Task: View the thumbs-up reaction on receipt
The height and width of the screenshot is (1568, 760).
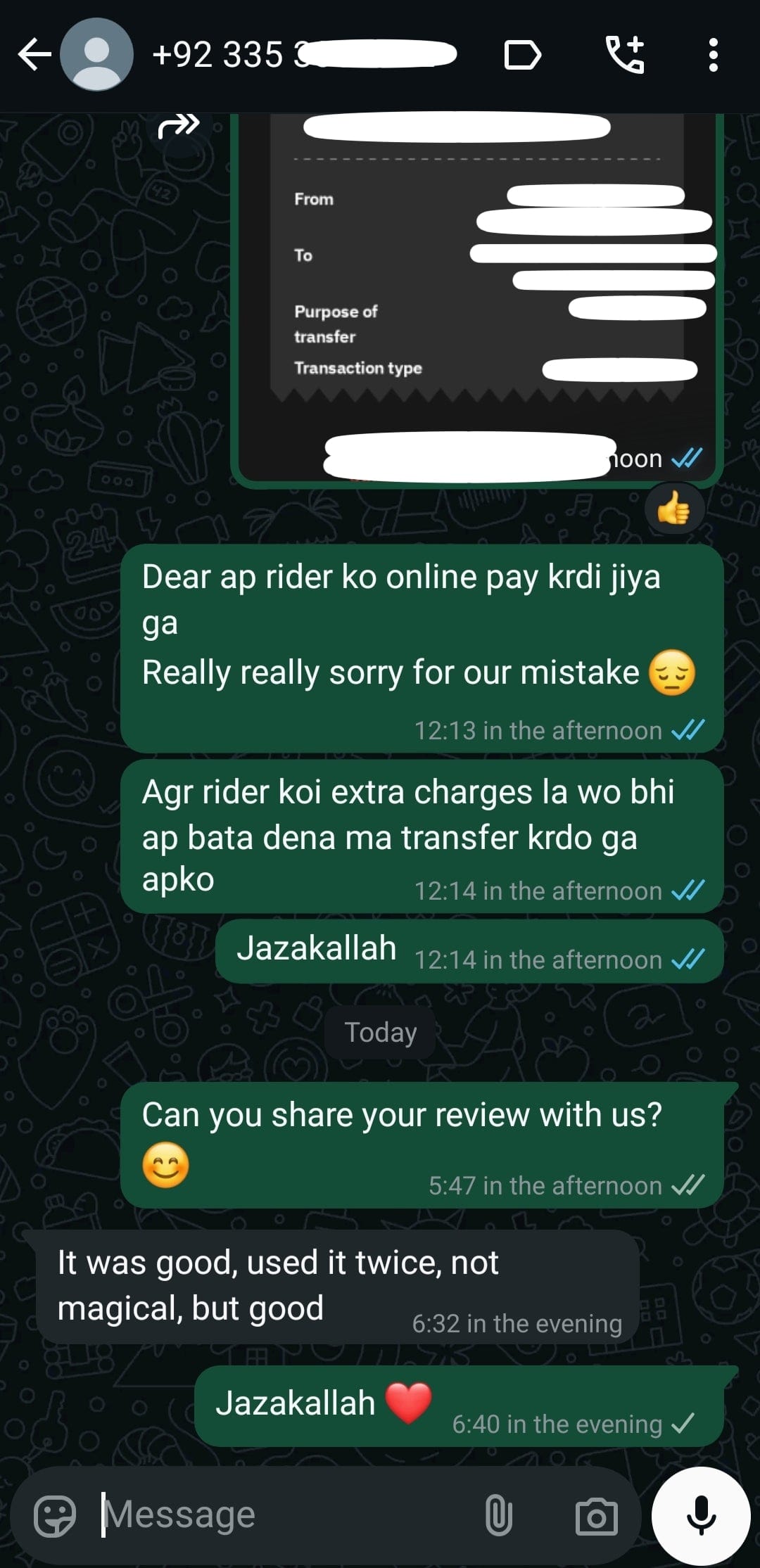Action: [673, 508]
